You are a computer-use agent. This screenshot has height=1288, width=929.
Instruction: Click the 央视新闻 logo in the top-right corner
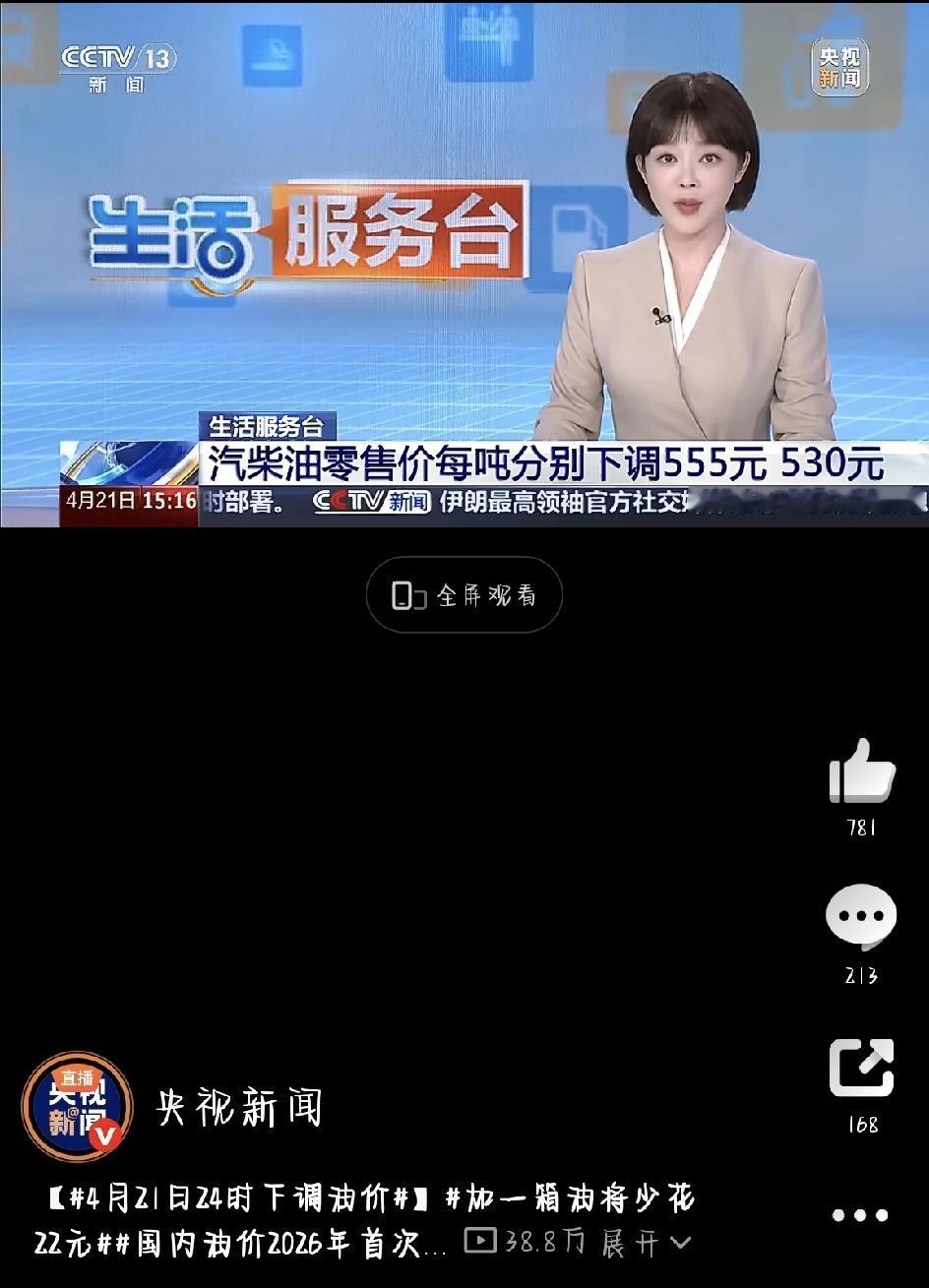(841, 67)
